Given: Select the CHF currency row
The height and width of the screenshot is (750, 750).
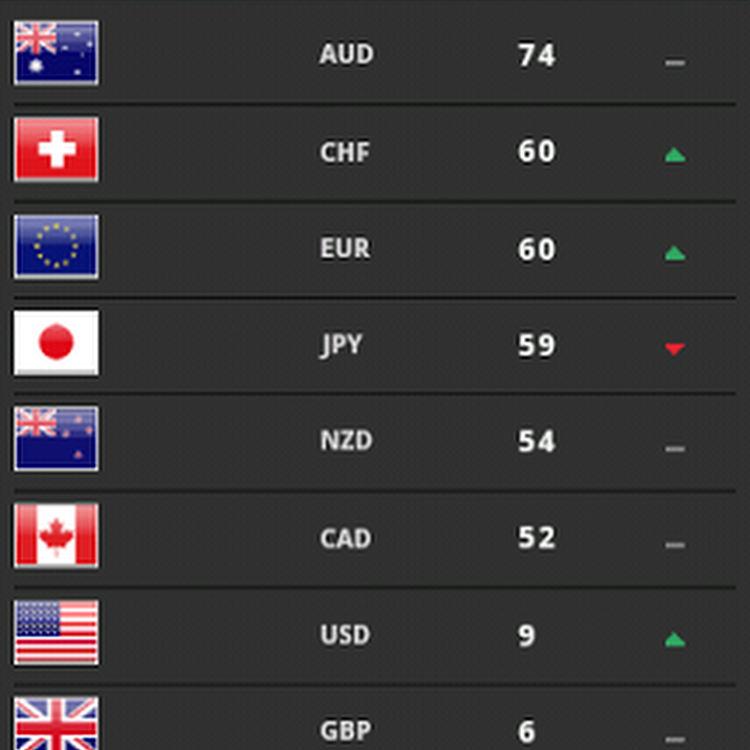Looking at the screenshot, I should click(374, 151).
